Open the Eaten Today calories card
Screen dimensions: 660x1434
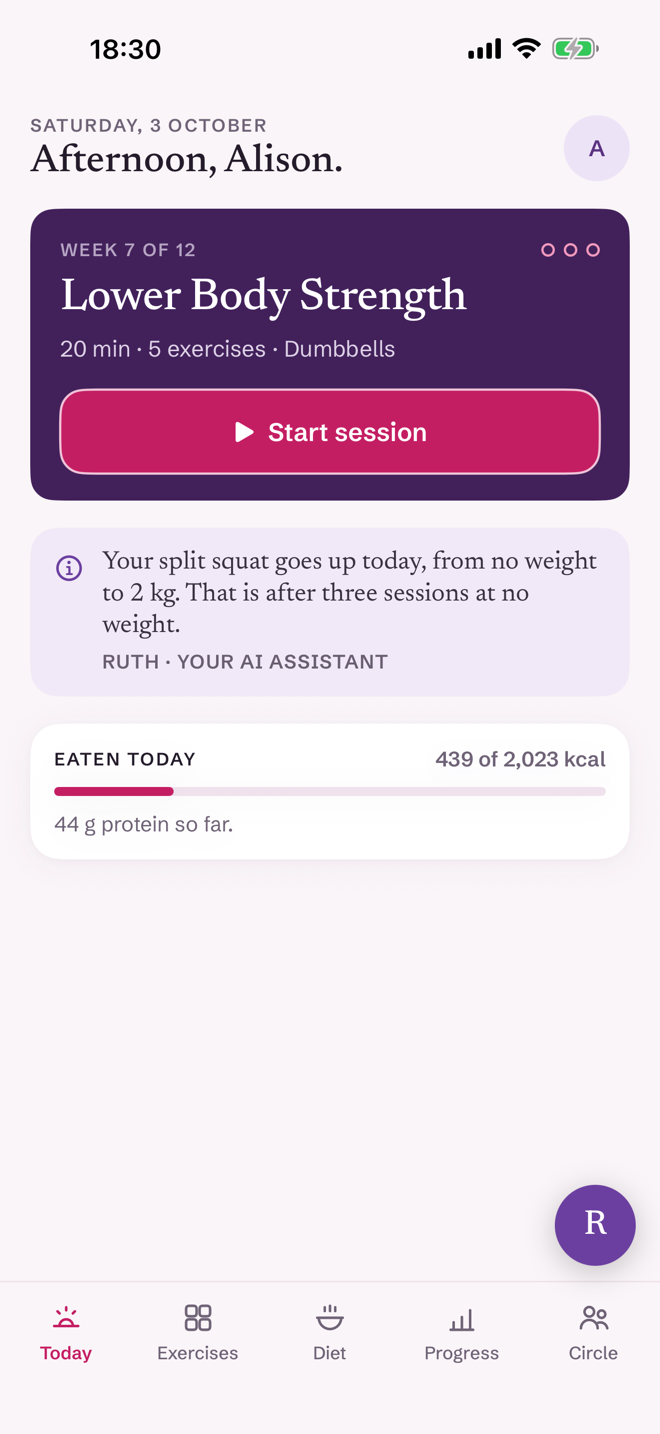pyautogui.click(x=330, y=791)
